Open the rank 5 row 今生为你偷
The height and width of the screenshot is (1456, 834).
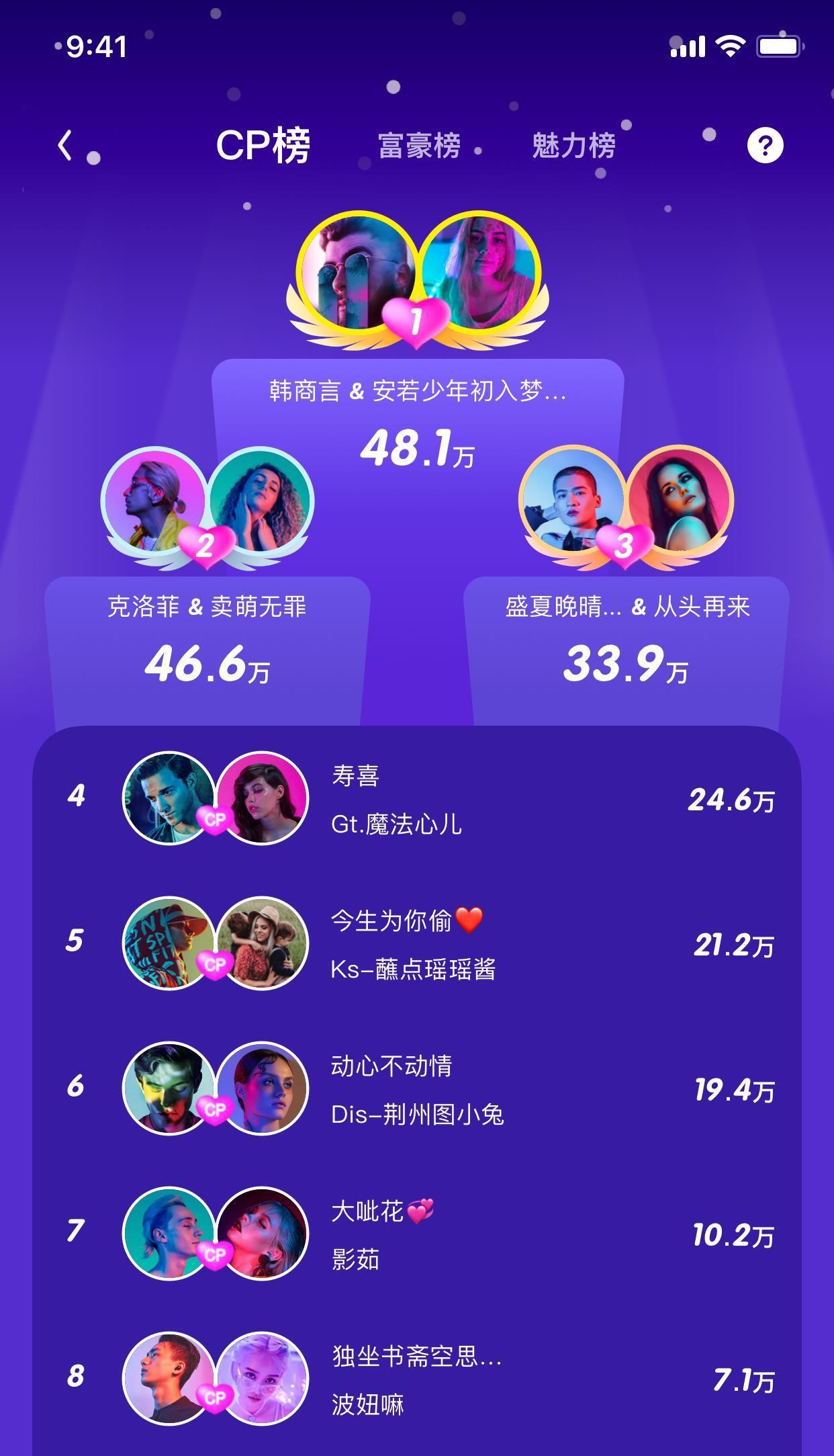pos(416,944)
